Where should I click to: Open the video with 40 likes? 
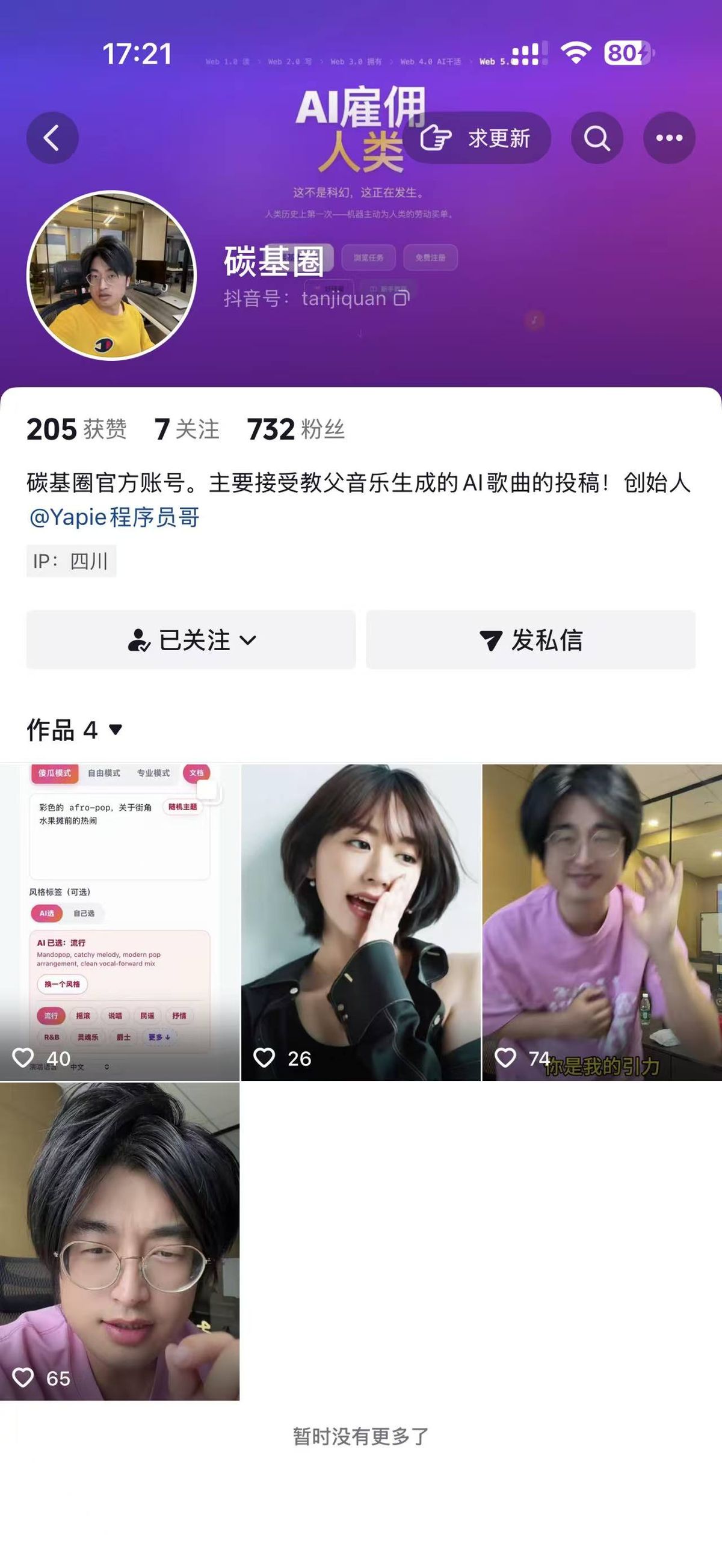click(120, 922)
